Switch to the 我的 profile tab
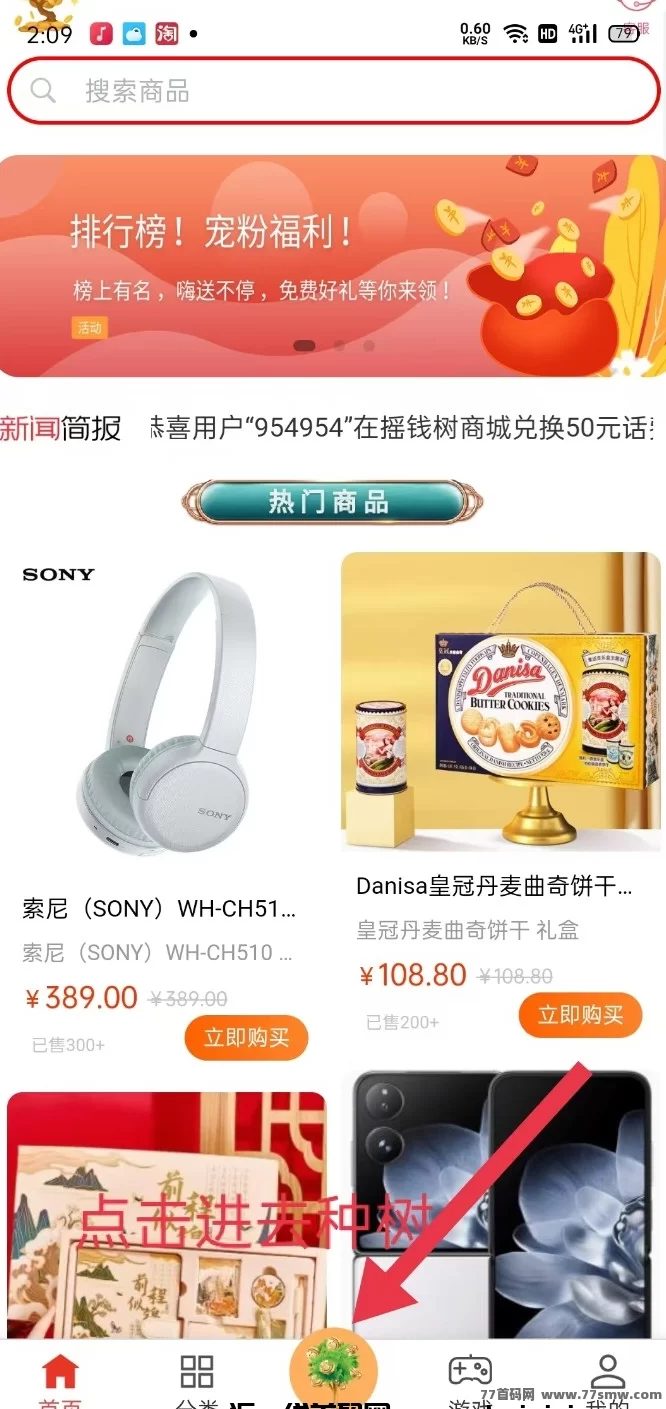The width and height of the screenshot is (666, 1409). click(606, 1377)
